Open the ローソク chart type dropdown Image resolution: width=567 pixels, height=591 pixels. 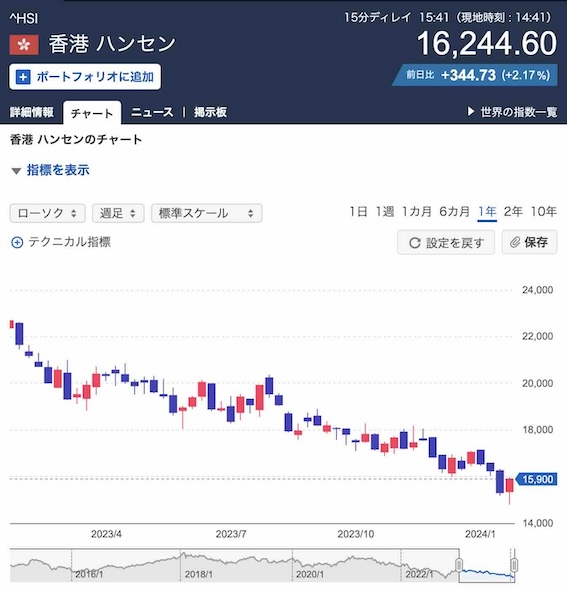[48, 213]
